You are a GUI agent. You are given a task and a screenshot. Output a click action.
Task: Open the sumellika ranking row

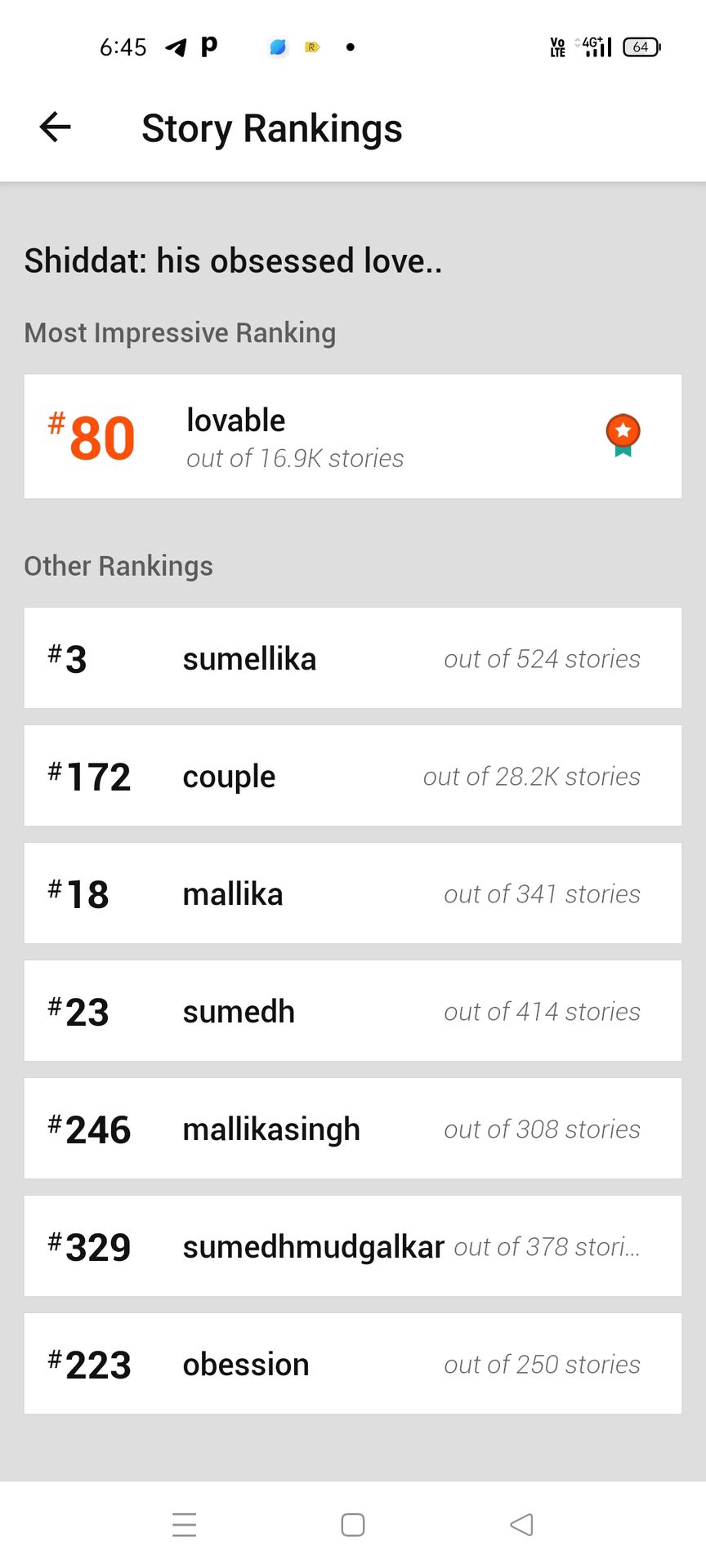(353, 658)
